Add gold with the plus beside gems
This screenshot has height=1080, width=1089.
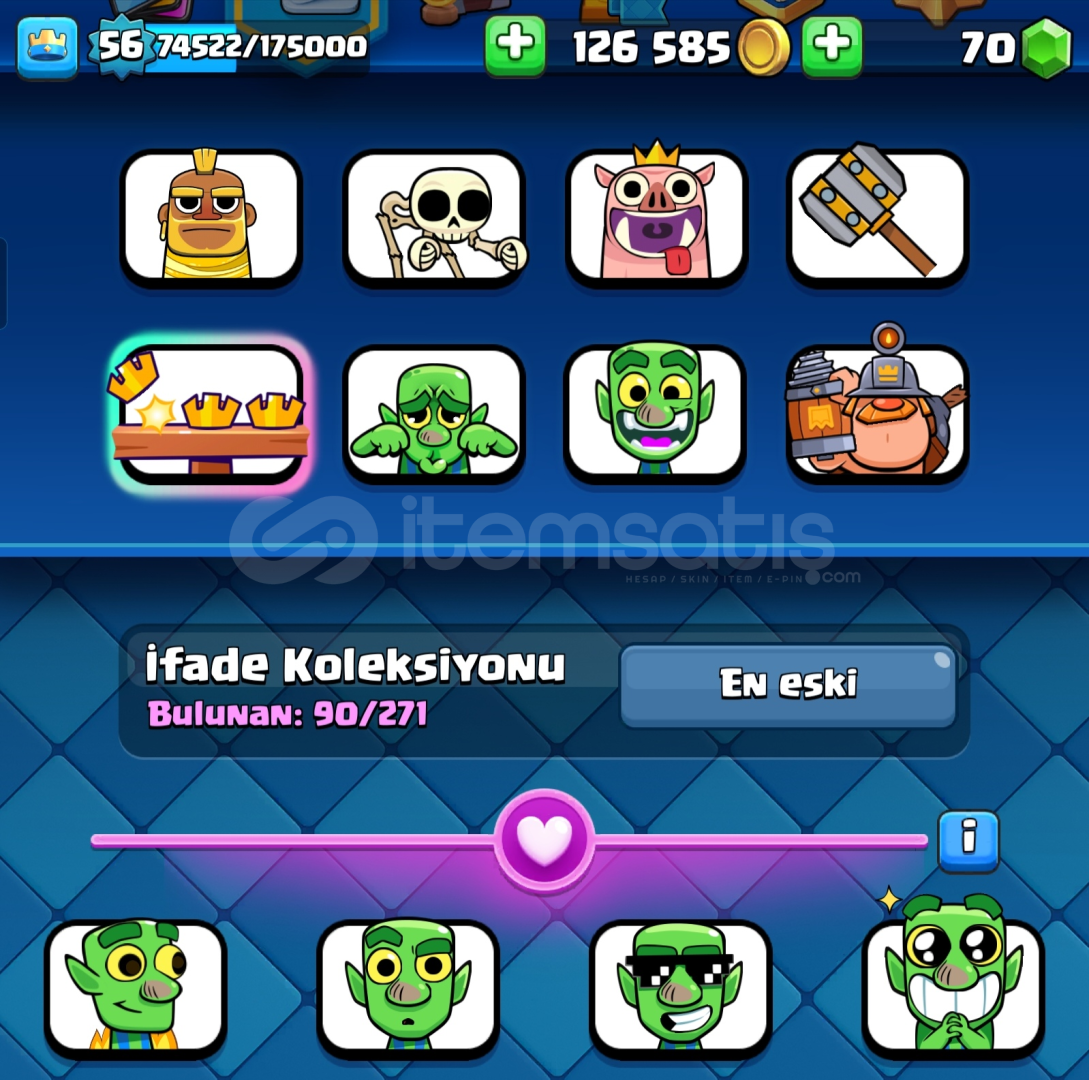[x=832, y=45]
